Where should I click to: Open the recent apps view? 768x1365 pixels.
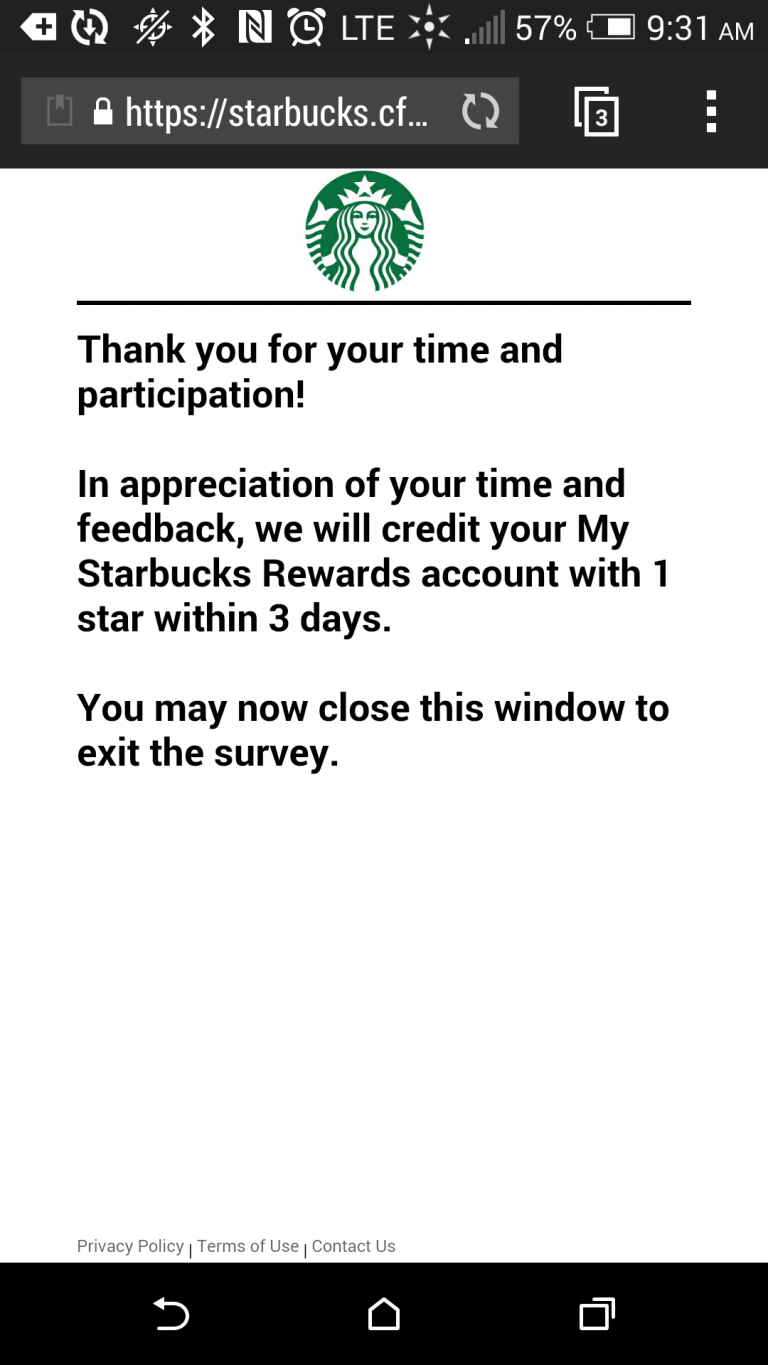(x=597, y=1314)
